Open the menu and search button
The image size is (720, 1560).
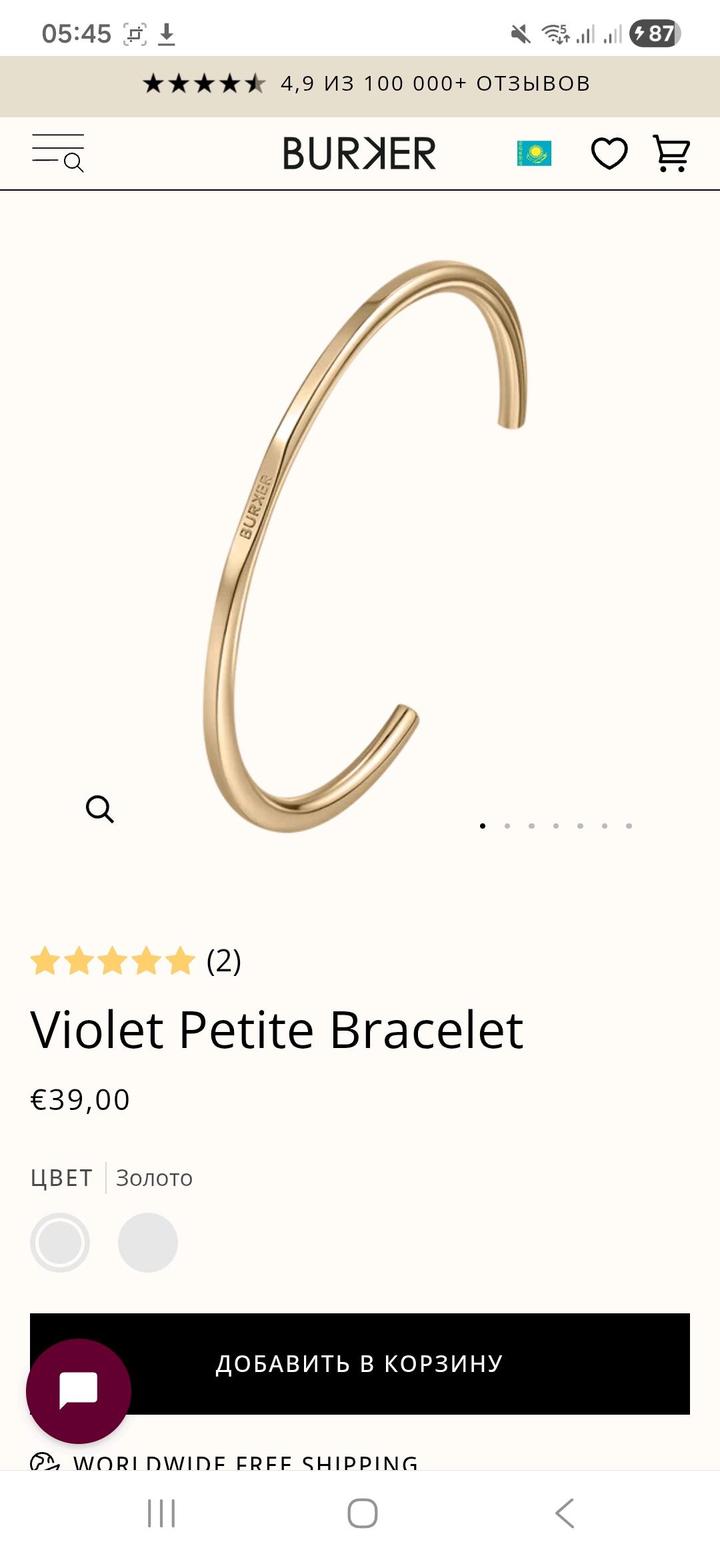[x=58, y=153]
